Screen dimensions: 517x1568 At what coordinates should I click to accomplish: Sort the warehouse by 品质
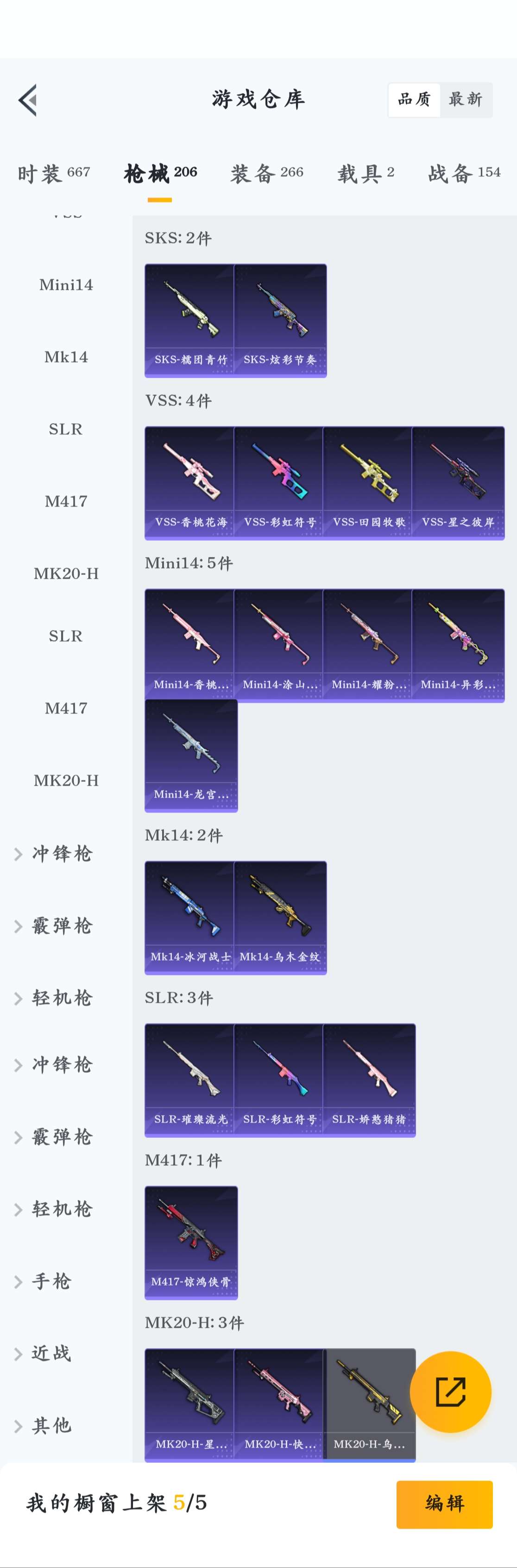[414, 100]
